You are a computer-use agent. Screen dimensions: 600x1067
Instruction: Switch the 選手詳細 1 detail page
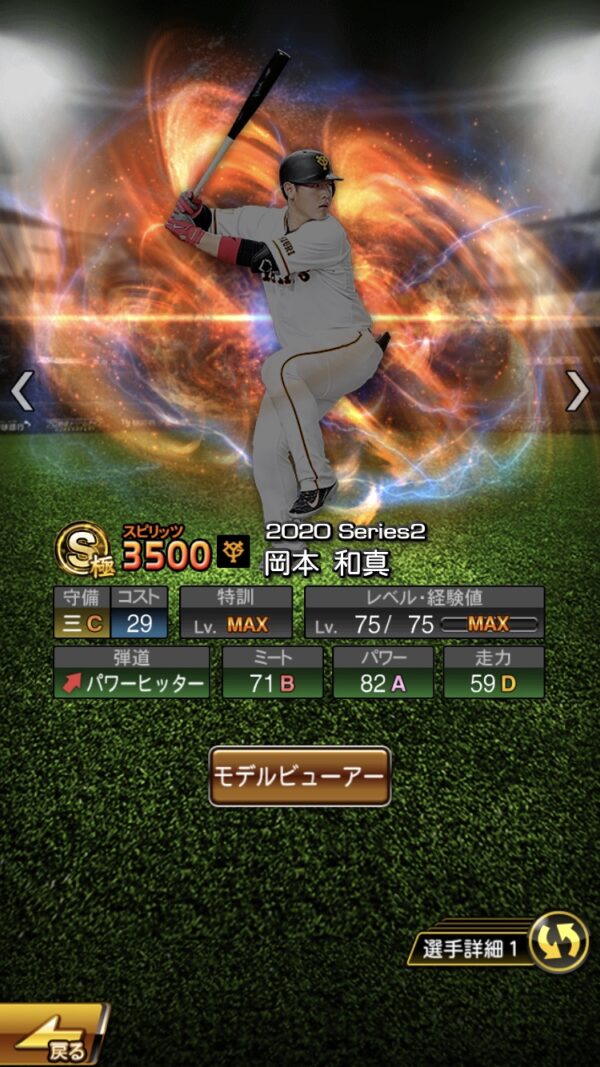click(558, 943)
